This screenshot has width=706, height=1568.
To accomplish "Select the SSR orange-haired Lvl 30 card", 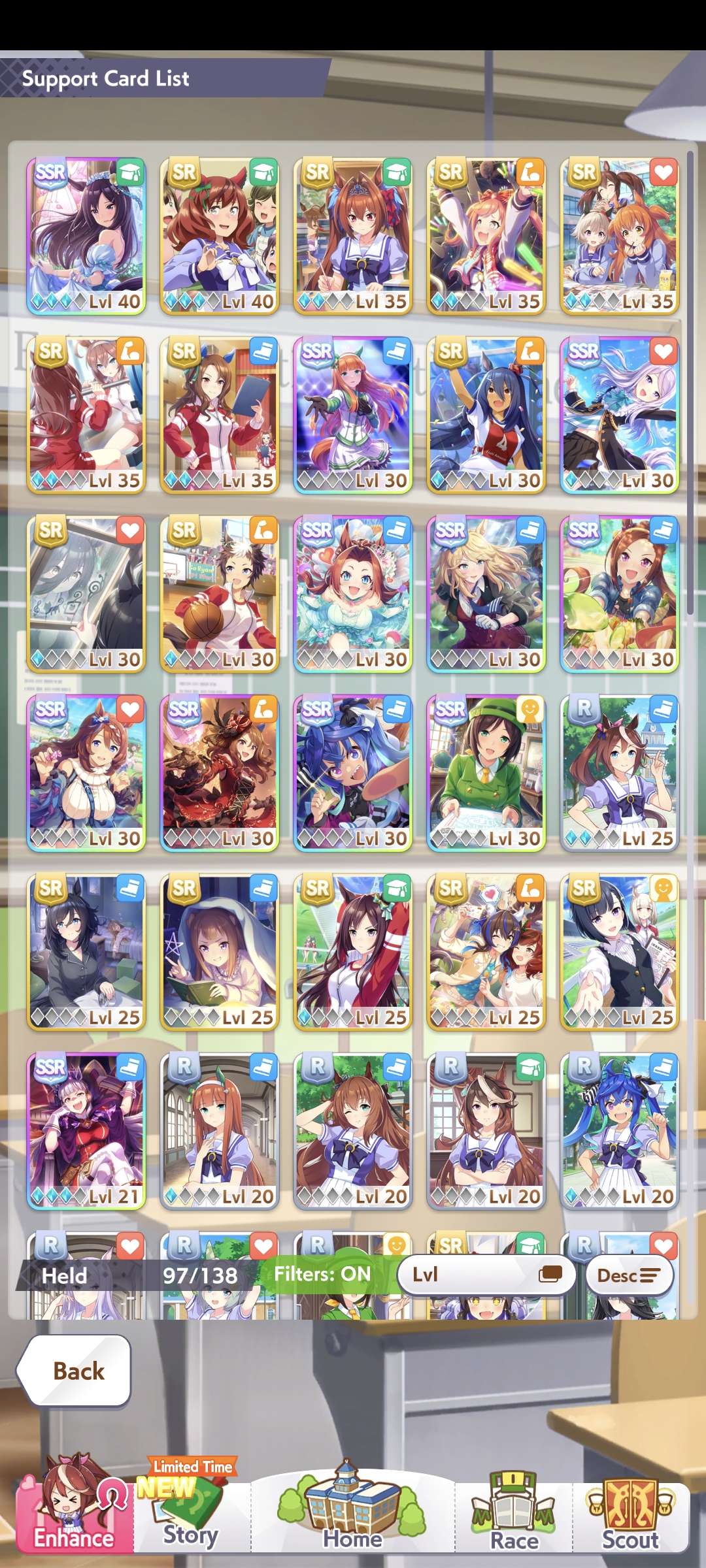I will (x=353, y=415).
